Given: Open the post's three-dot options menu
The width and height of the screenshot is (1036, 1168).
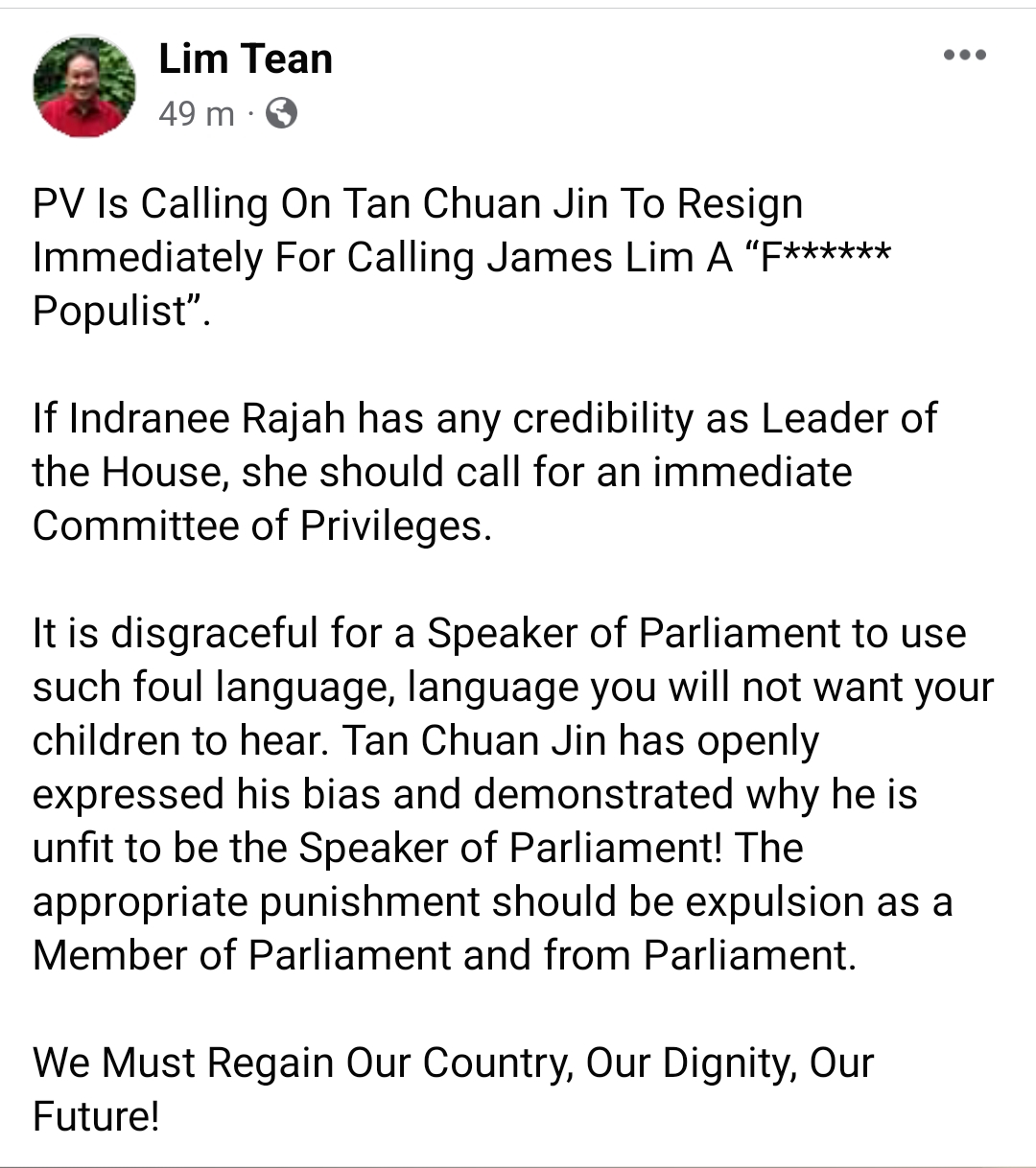Looking at the screenshot, I should coord(964,56).
